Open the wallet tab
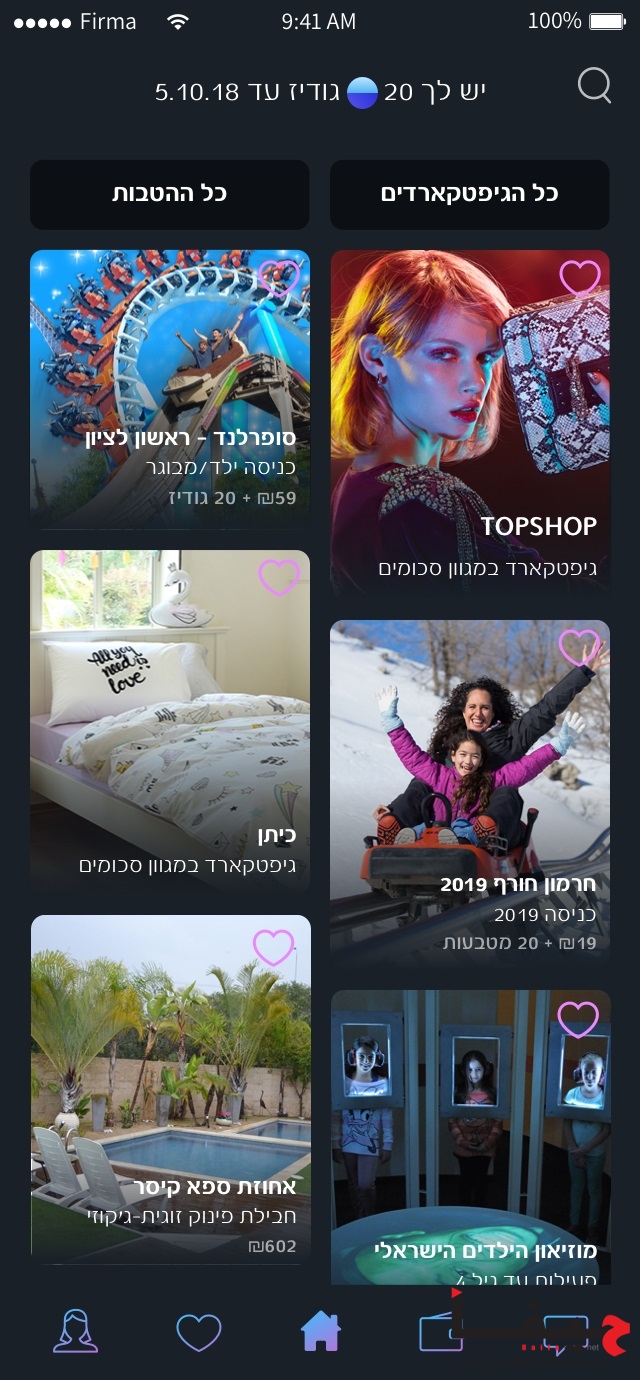This screenshot has width=640, height=1380. [441, 1331]
